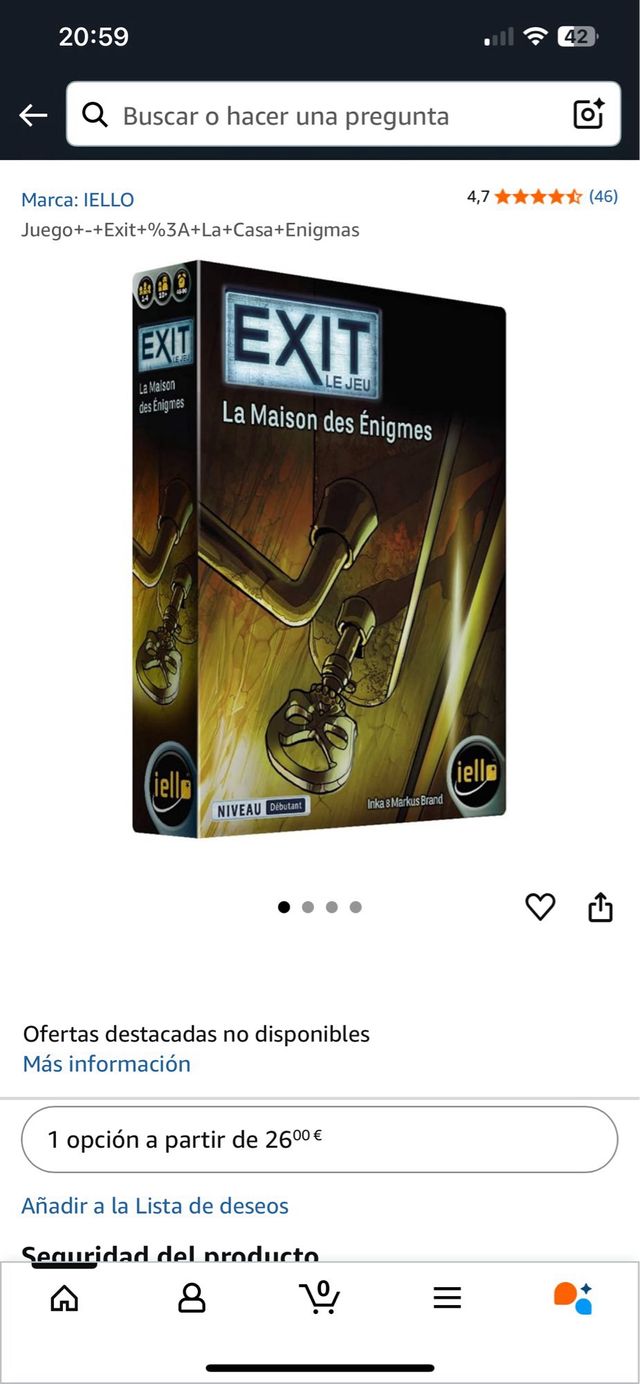Open the hamburger menu tab

click(x=447, y=1298)
